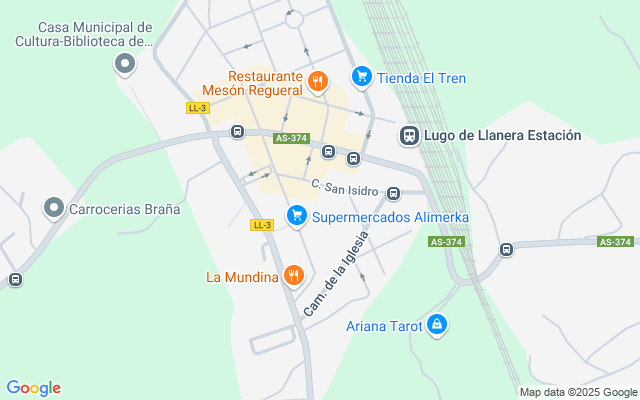Select bus stop on C. San Isidro
The width and height of the screenshot is (640, 400).
coord(394,193)
